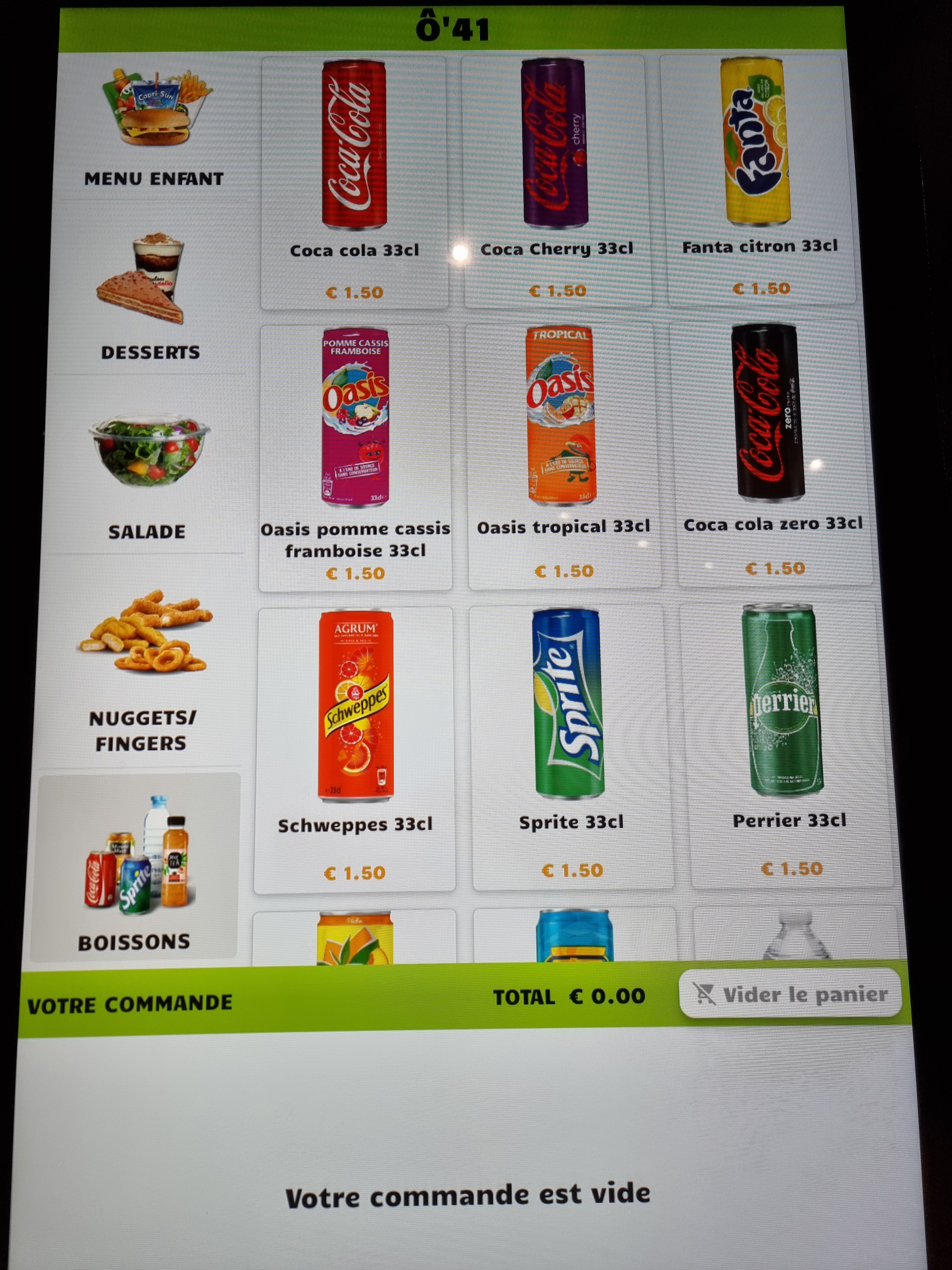
Task: Switch to the Desserts category
Action: click(150, 290)
